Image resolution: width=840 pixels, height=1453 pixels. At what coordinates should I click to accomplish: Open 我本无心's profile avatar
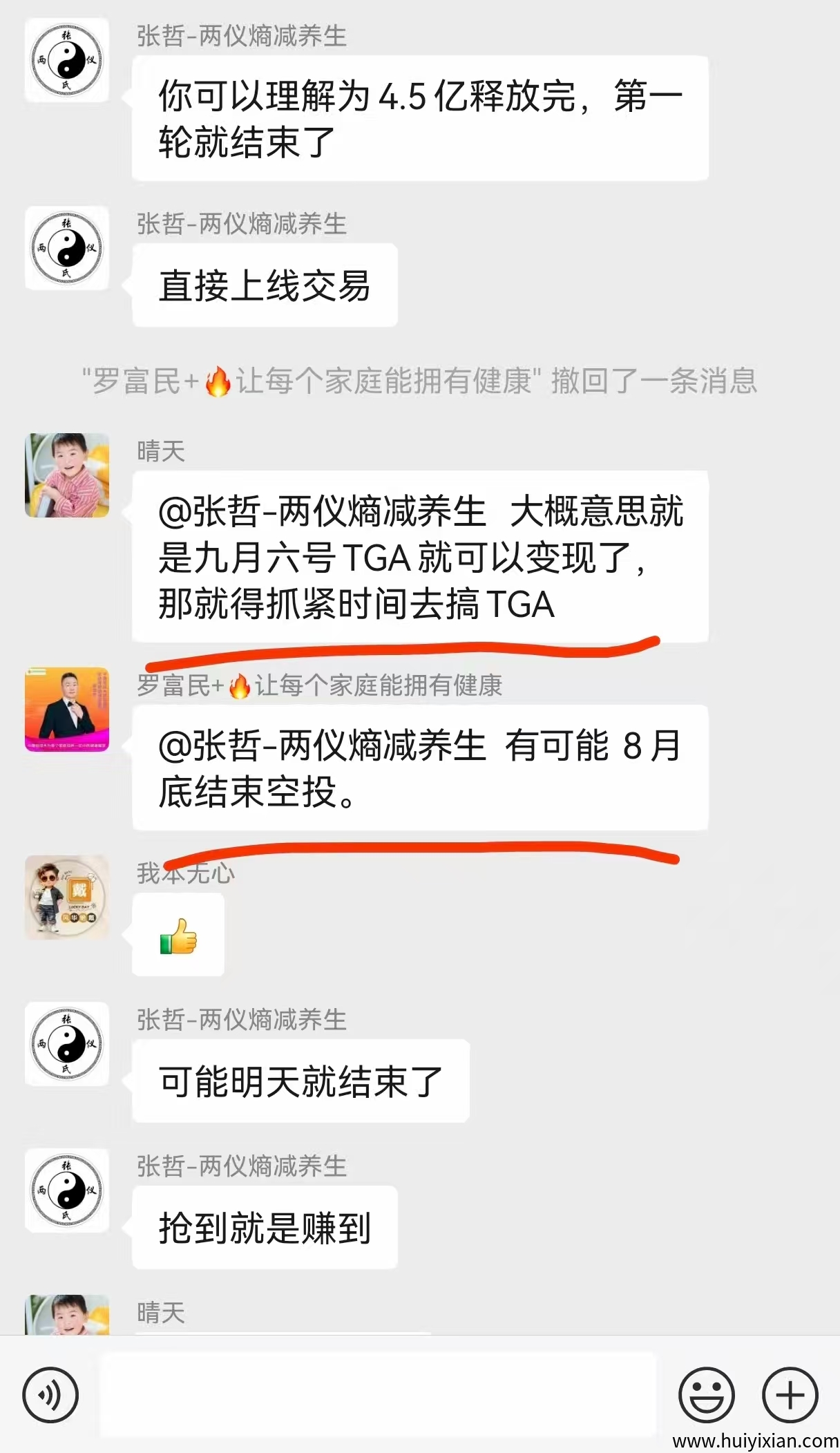[67, 897]
